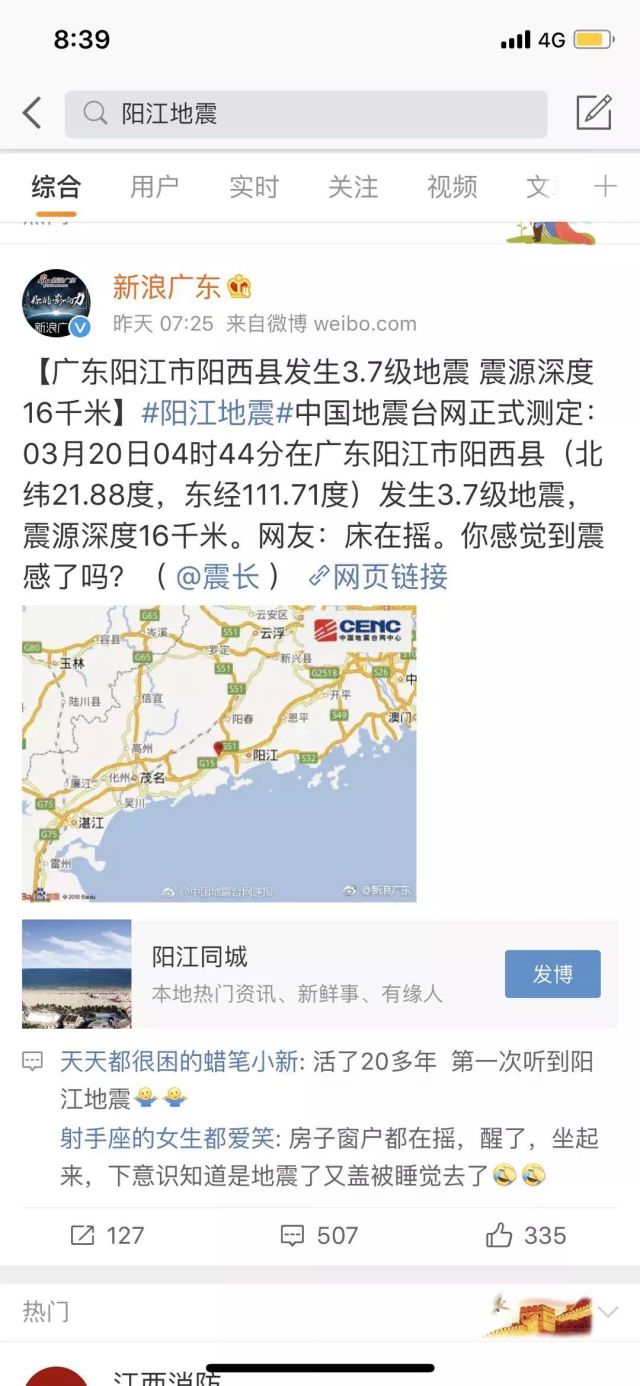Open the plus icon beside tabs
640x1386 pixels.
[x=606, y=187]
